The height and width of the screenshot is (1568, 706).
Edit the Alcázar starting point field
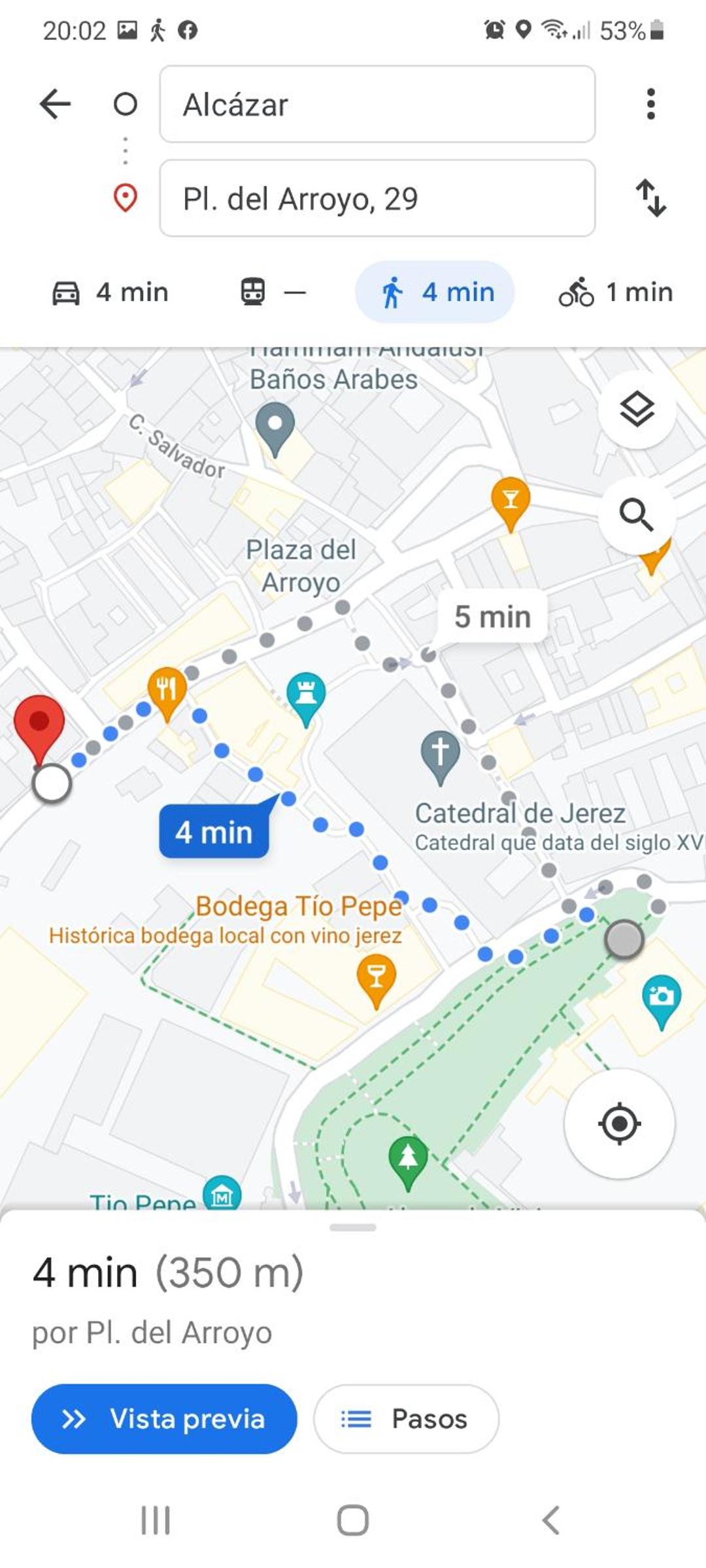point(377,104)
